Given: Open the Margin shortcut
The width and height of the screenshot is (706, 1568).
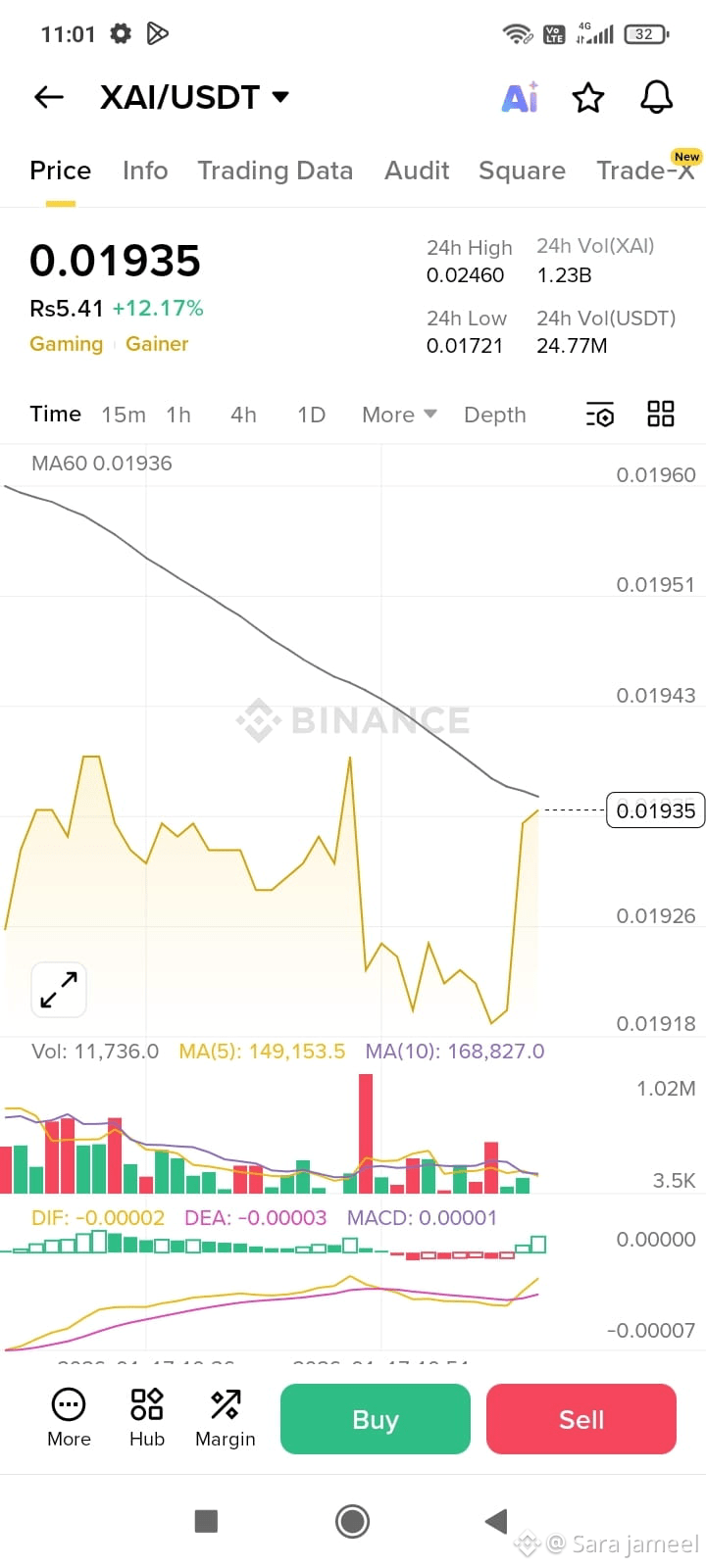Looking at the screenshot, I should tap(226, 1418).
